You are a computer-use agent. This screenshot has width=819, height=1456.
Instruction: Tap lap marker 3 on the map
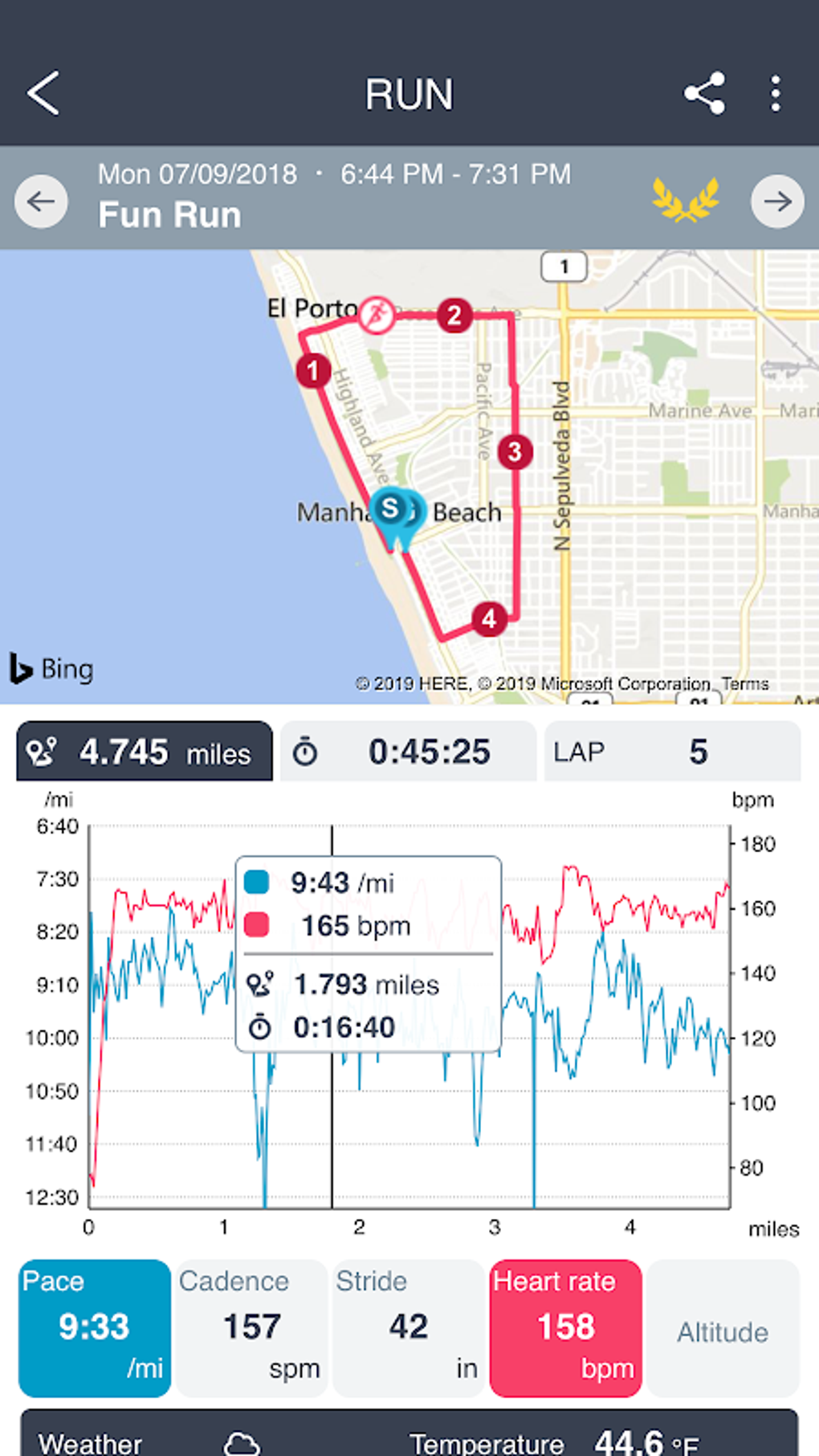tap(515, 452)
